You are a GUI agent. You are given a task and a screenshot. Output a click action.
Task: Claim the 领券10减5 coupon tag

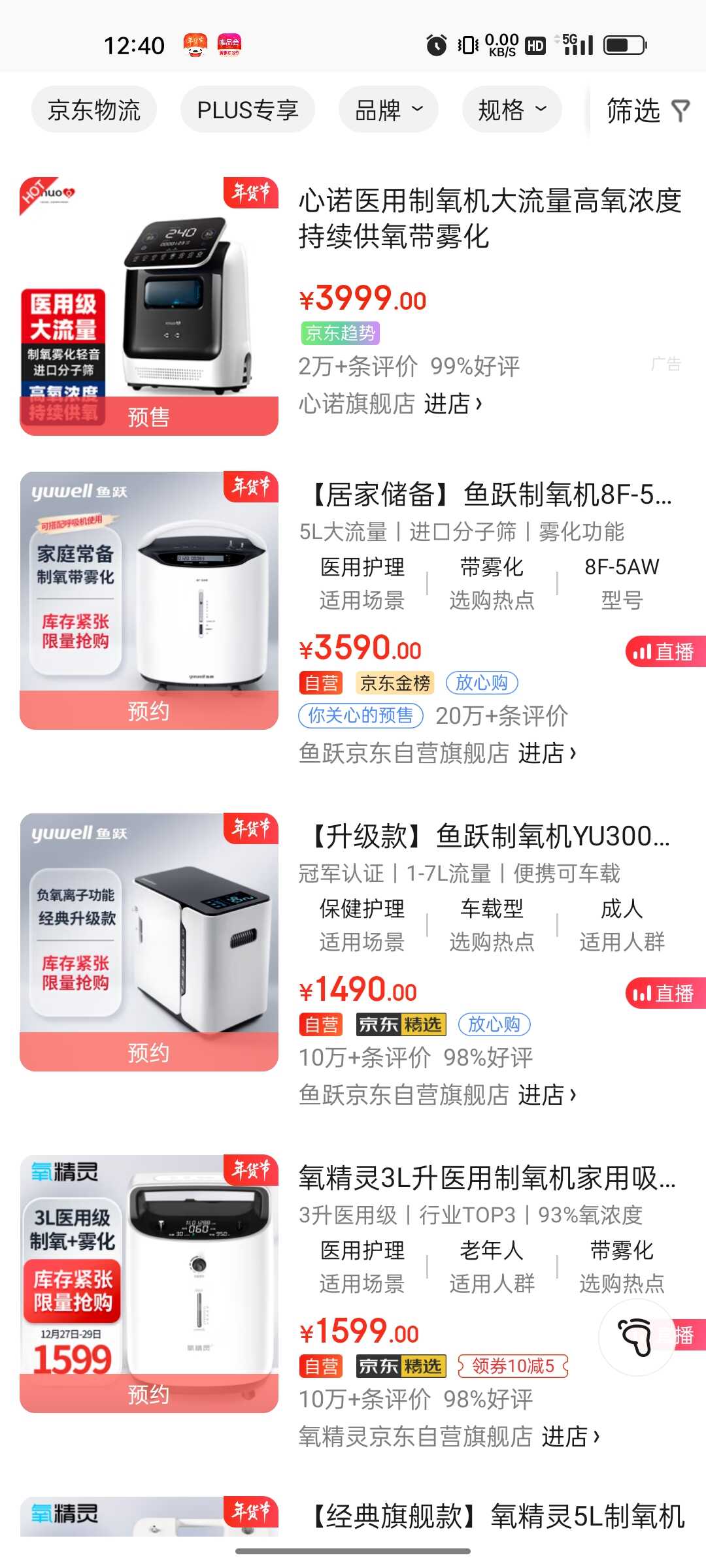(x=513, y=1365)
